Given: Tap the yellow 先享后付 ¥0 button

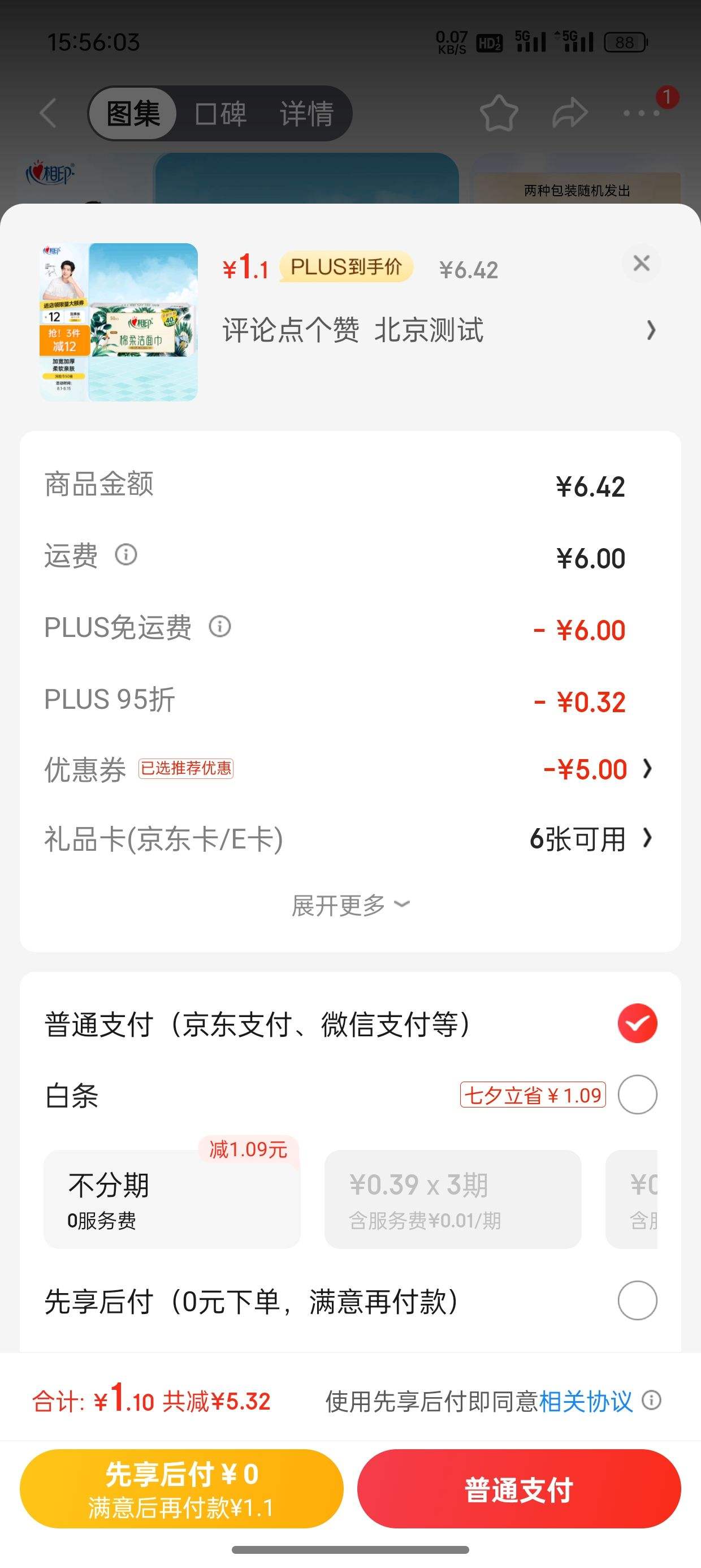Looking at the screenshot, I should tap(181, 1489).
